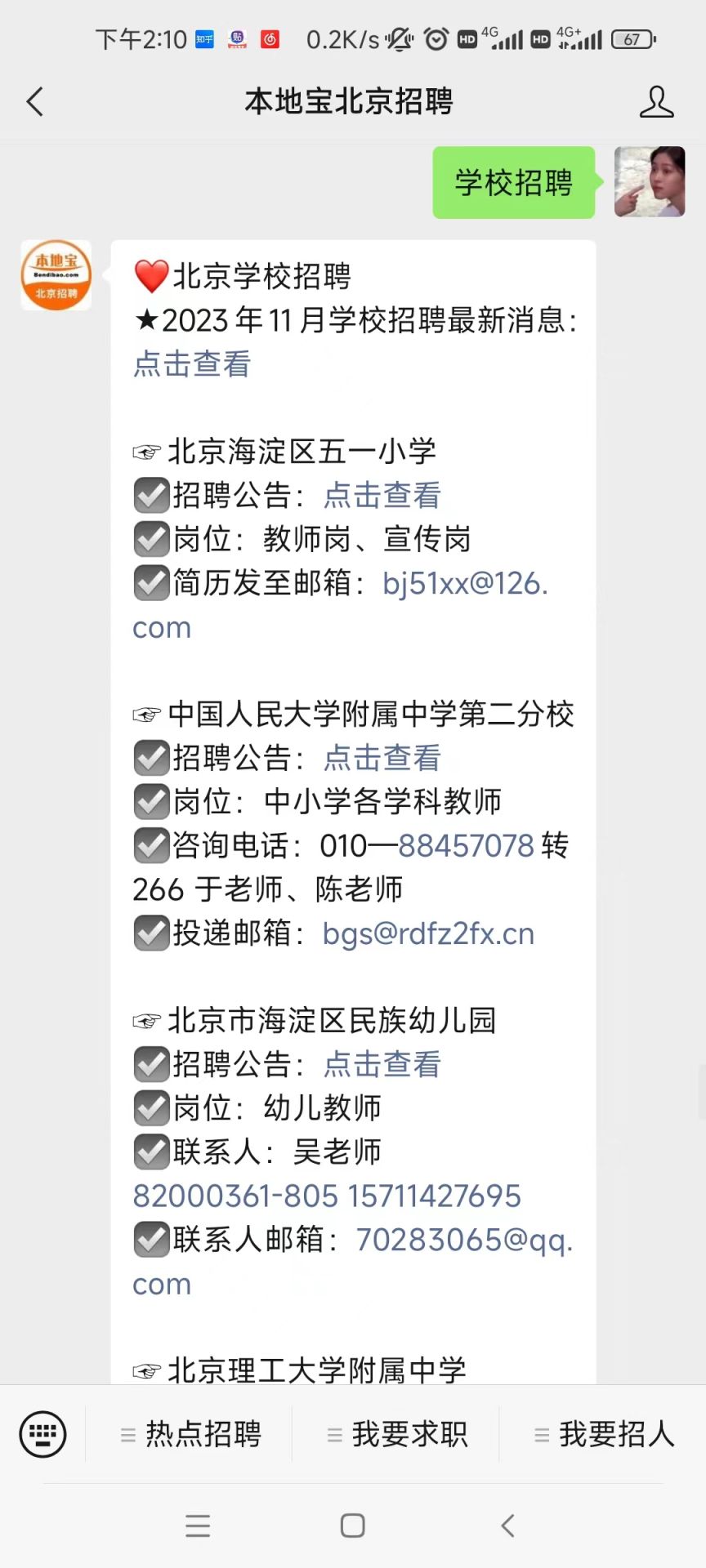Image resolution: width=706 pixels, height=1568 pixels.
Task: Tap the bgs@rdfz2fx.cn email link
Action: [428, 933]
